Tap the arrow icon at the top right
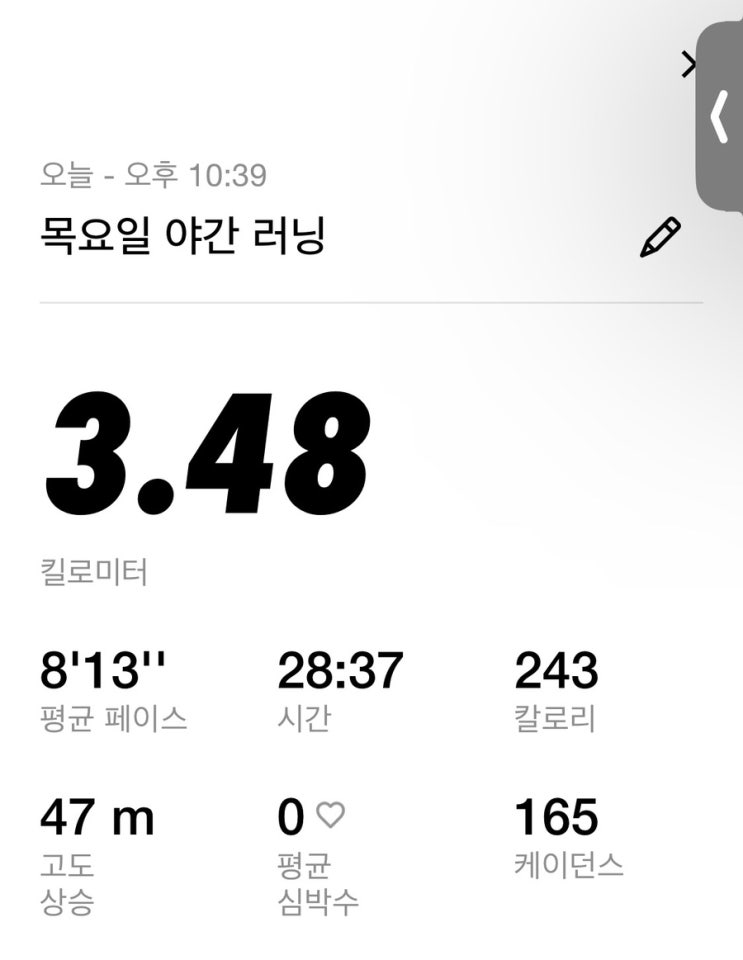 pyautogui.click(x=689, y=64)
